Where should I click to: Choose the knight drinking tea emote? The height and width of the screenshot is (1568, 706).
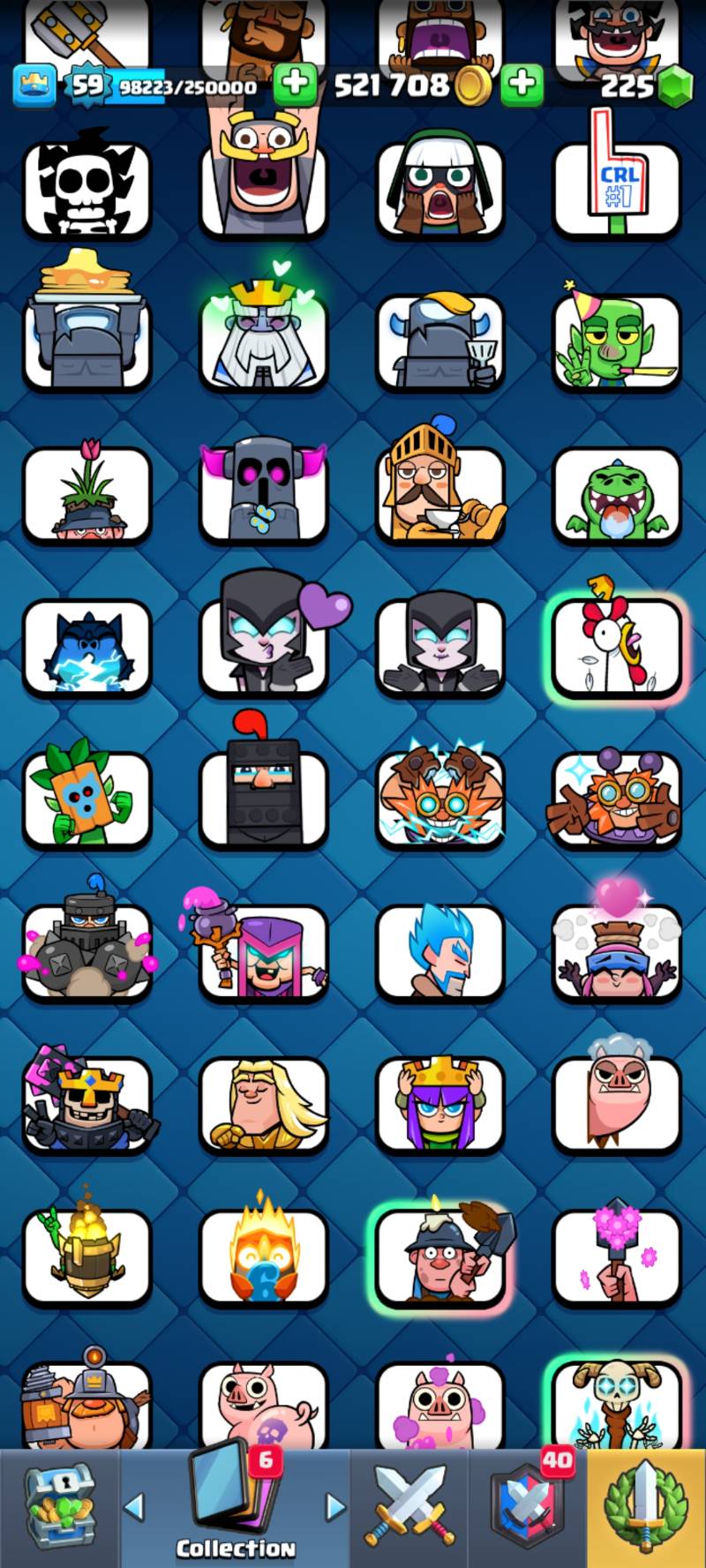tap(439, 494)
